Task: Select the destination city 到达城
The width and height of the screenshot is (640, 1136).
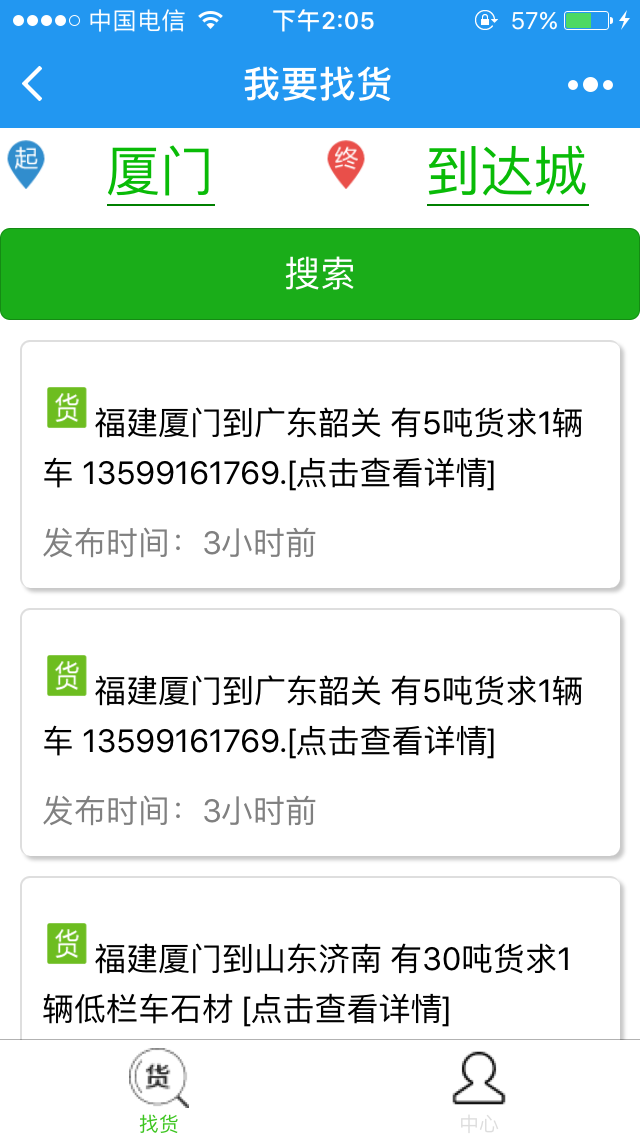Action: click(x=507, y=173)
